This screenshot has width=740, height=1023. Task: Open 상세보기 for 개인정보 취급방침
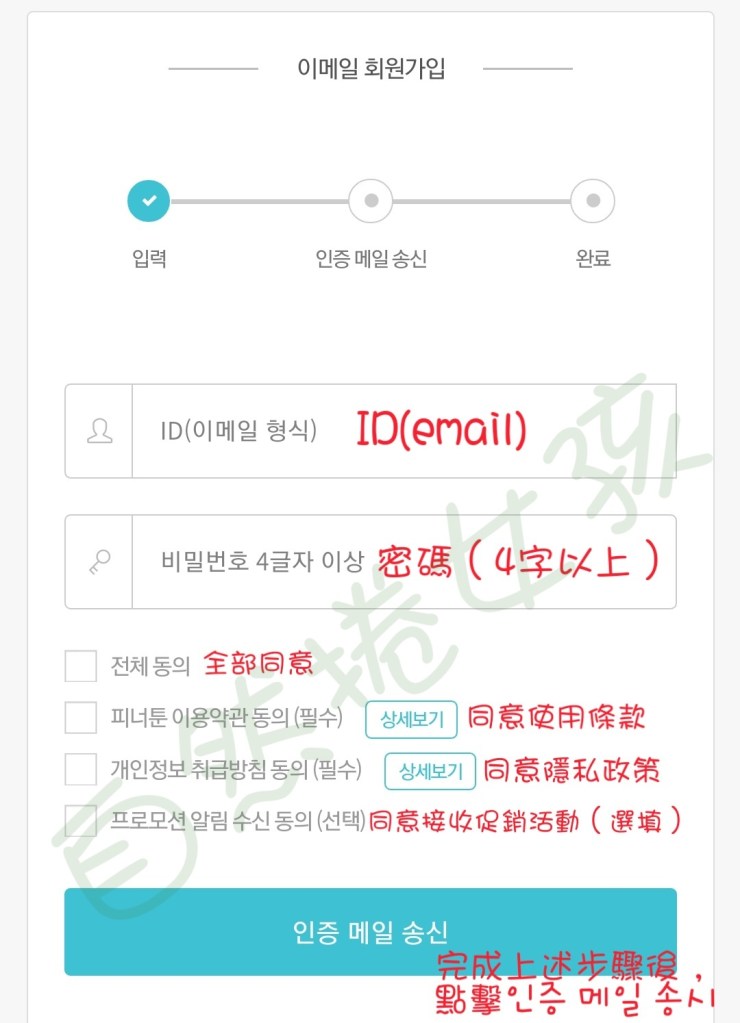pyautogui.click(x=430, y=771)
